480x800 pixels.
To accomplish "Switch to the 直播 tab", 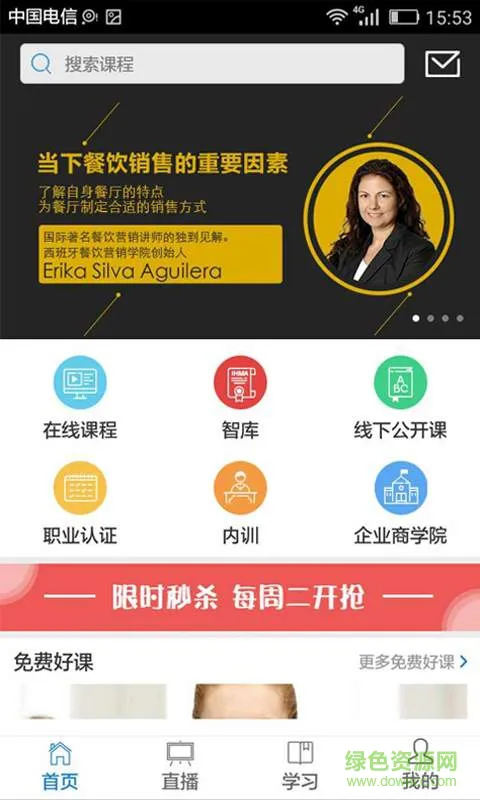I will click(x=180, y=767).
